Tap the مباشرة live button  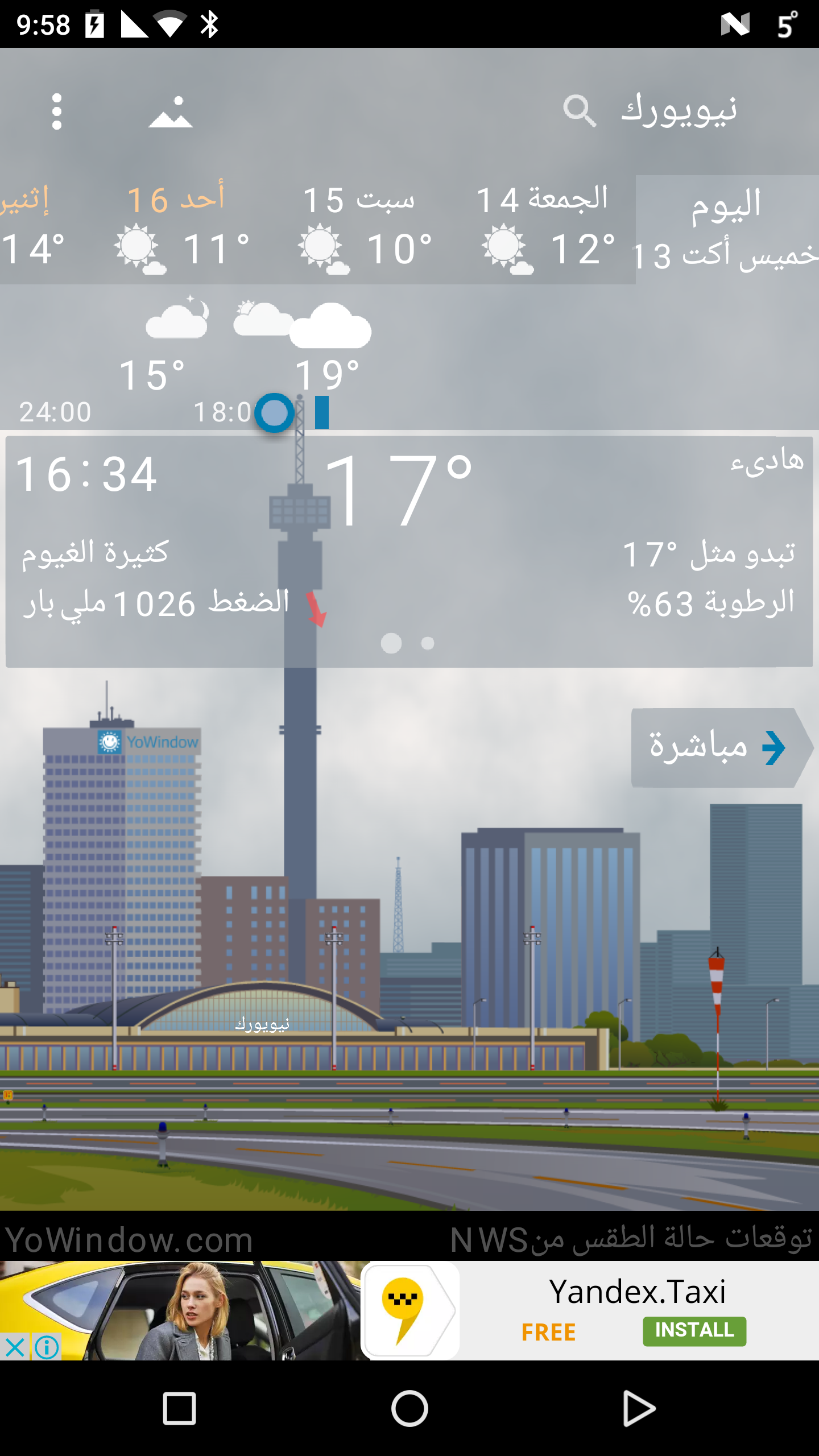click(718, 747)
